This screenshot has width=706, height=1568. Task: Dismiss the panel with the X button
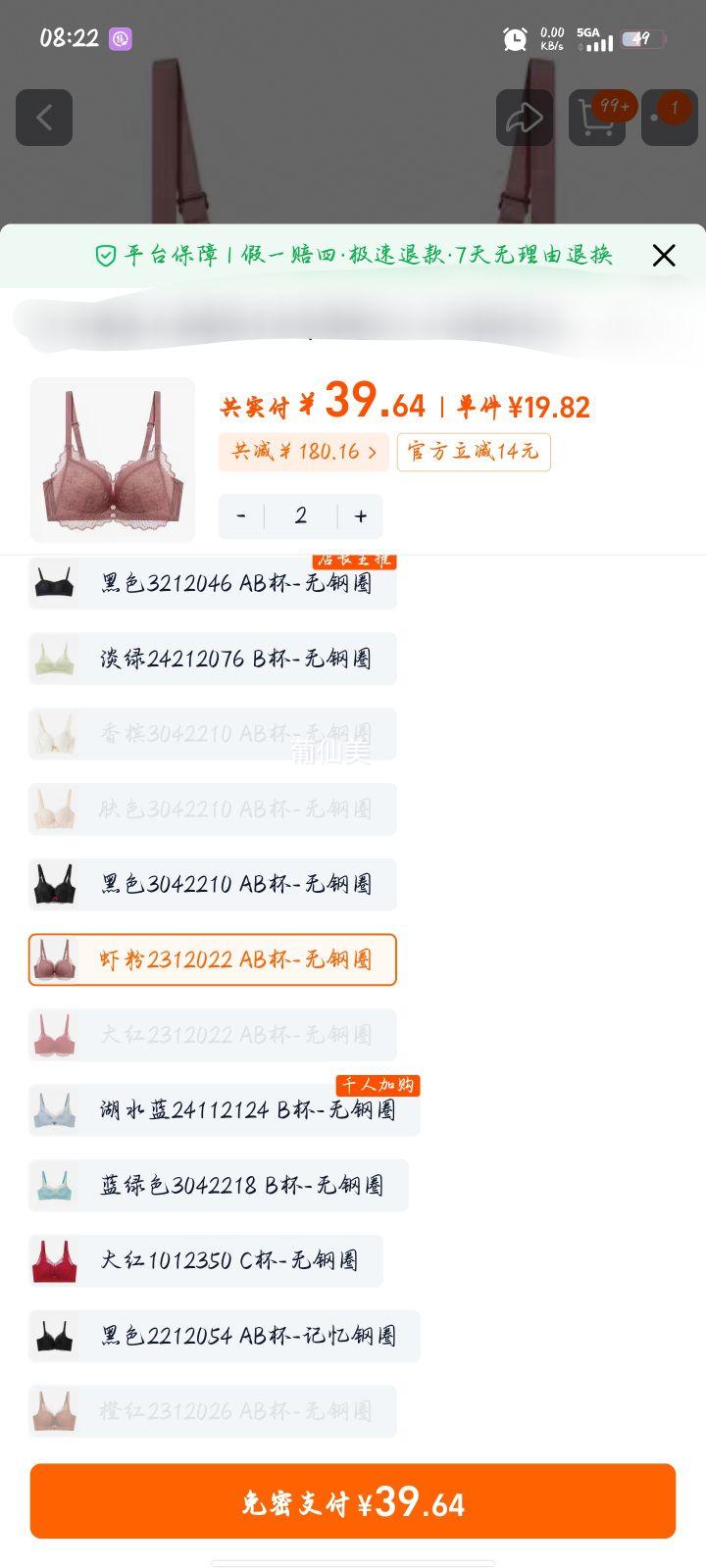(x=664, y=255)
